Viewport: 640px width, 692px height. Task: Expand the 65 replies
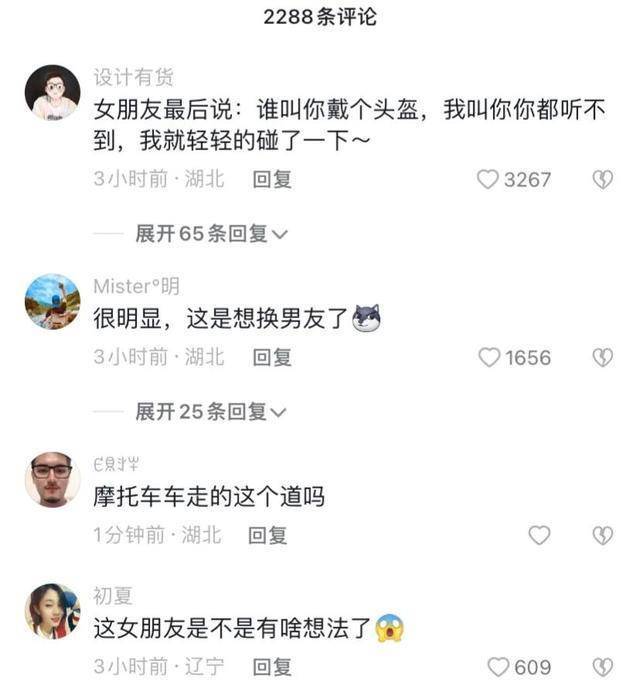pos(212,234)
